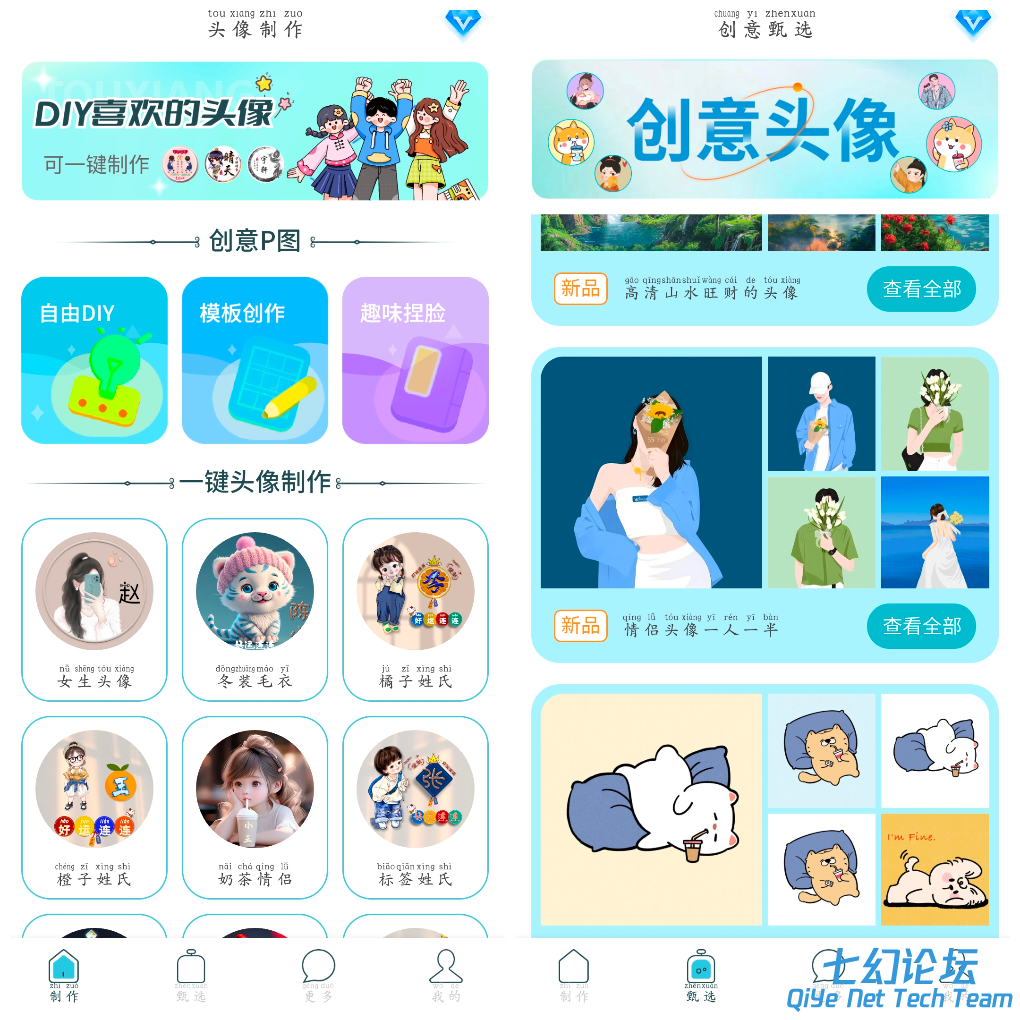Tap the DIY喜欢的头像 banner

254,130
